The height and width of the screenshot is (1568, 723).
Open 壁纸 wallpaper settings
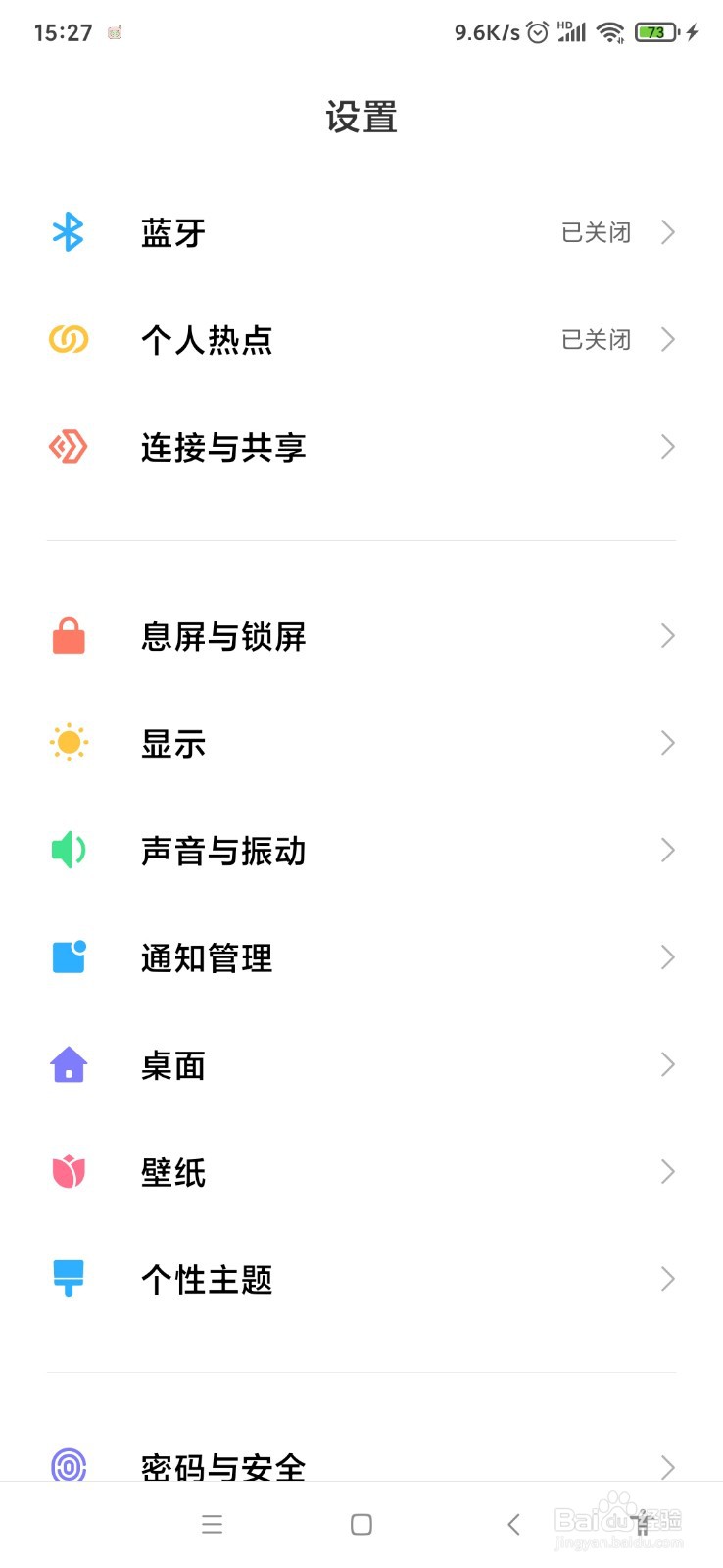point(361,1171)
